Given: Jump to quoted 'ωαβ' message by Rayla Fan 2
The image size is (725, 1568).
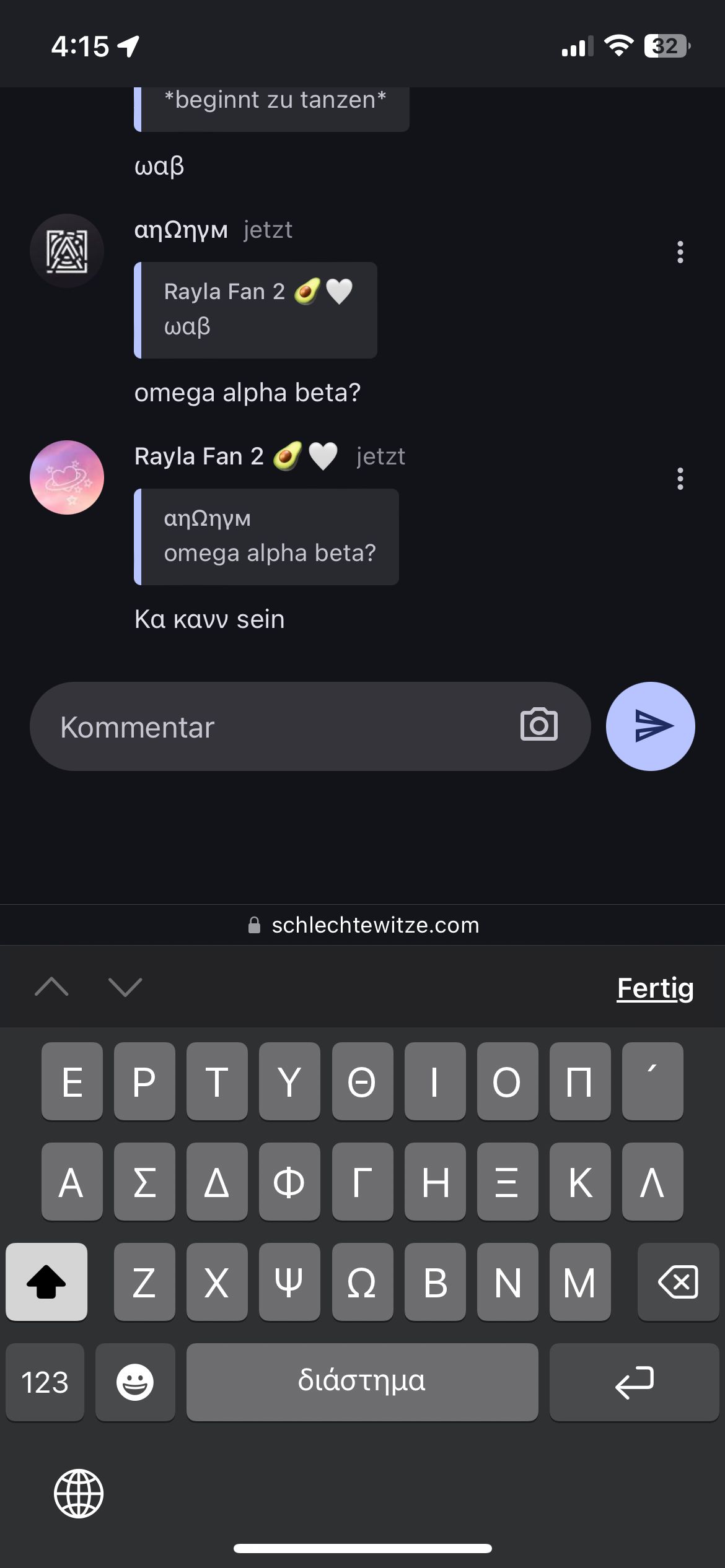Looking at the screenshot, I should pyautogui.click(x=255, y=310).
